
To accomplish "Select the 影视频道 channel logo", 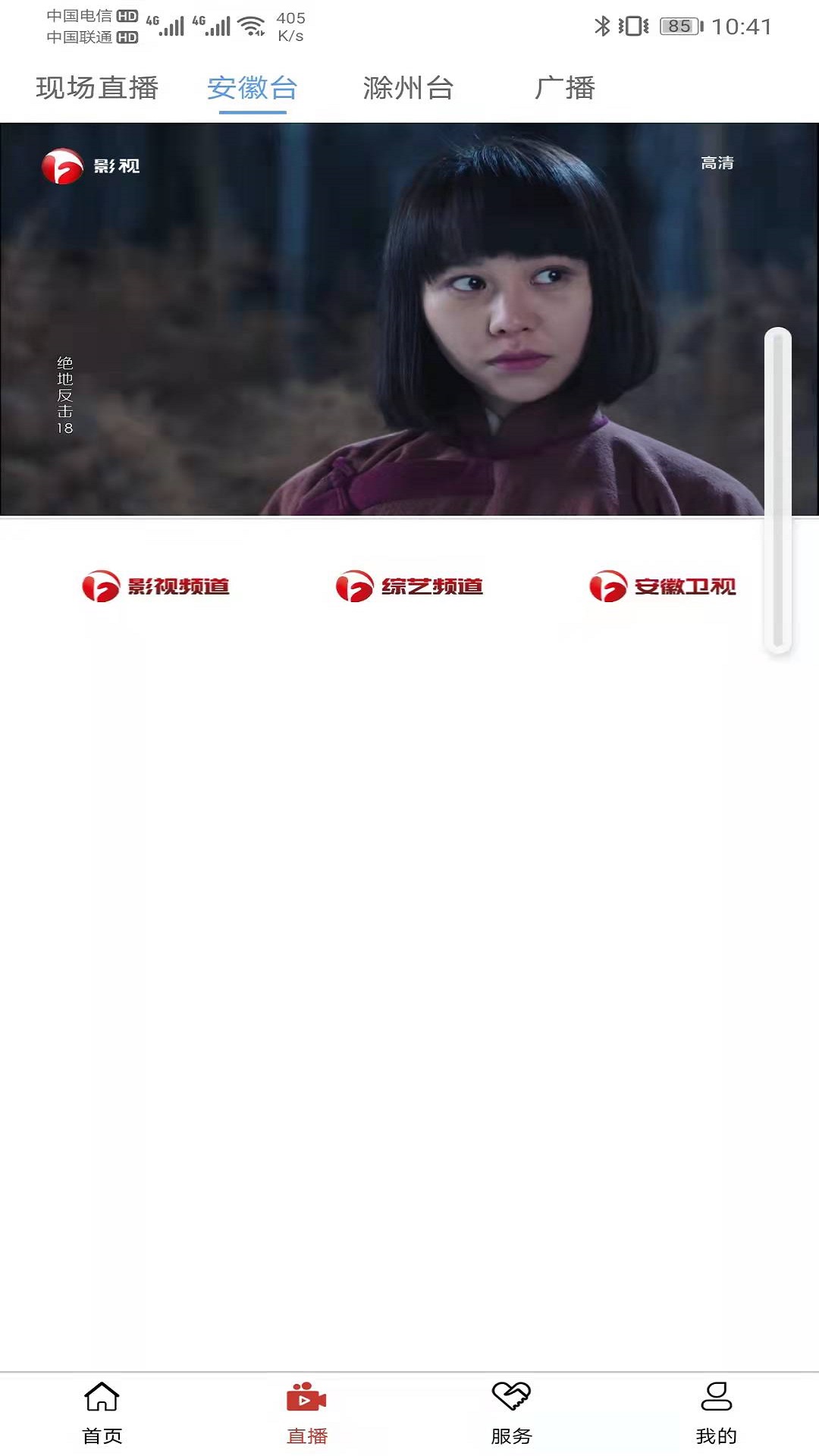I will (157, 585).
